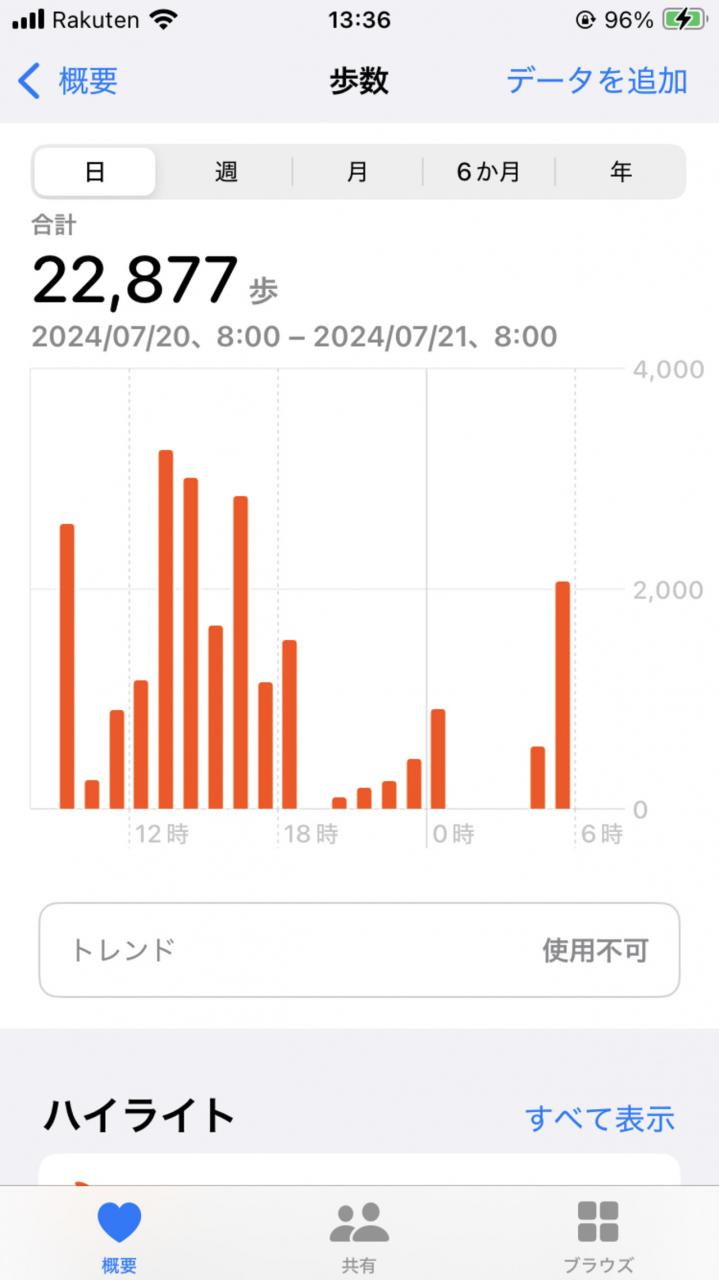Show the 6か月 chart
719x1280 pixels.
(x=489, y=172)
